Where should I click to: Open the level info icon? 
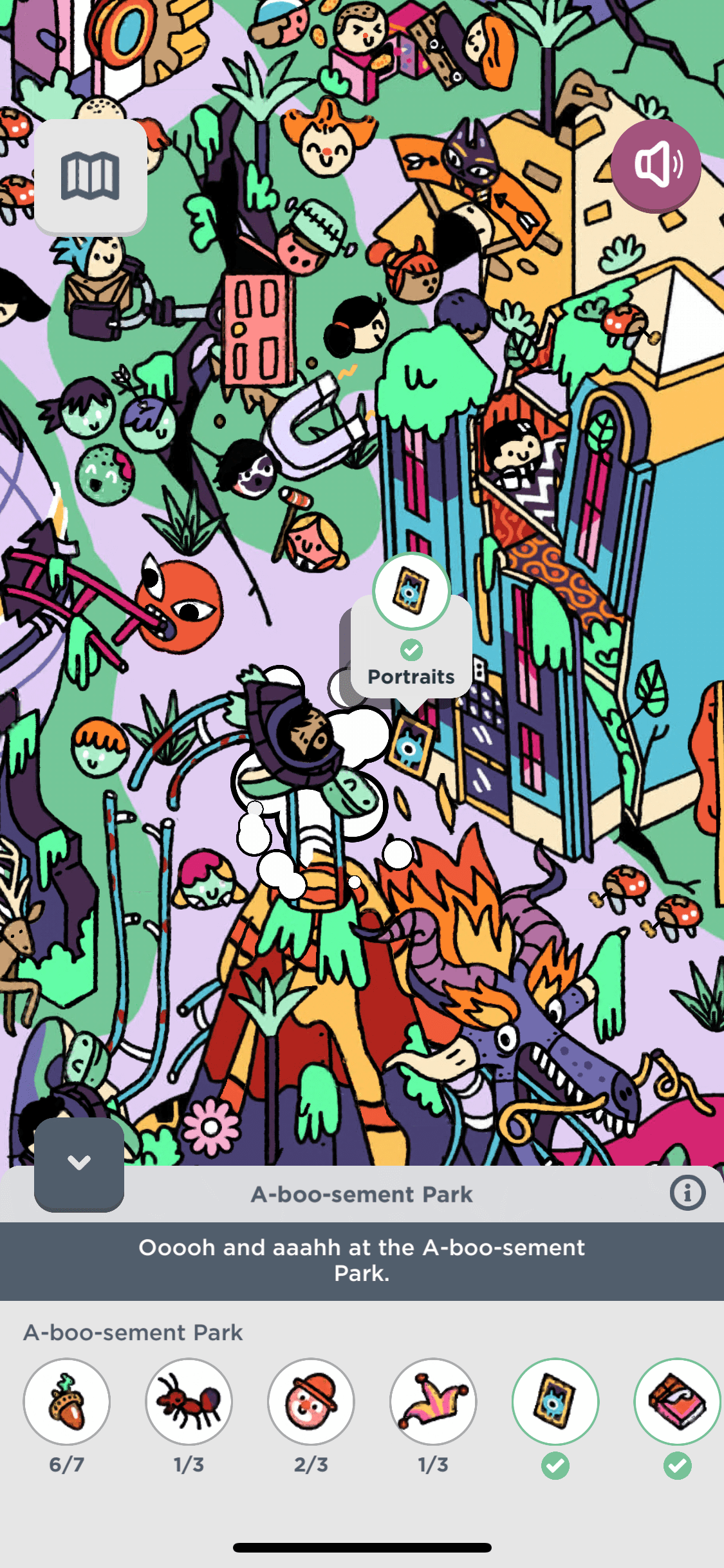(687, 1193)
